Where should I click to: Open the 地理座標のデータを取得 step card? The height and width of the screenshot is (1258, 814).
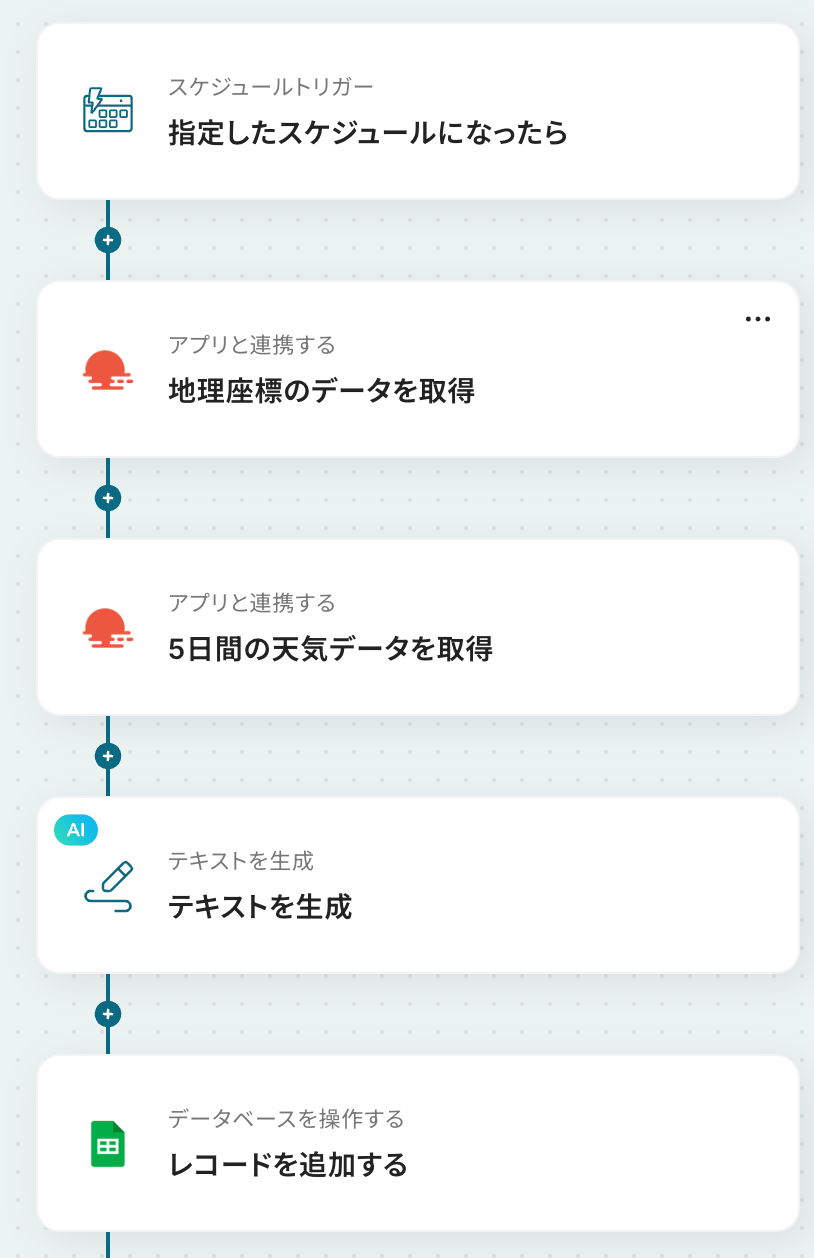coord(418,370)
